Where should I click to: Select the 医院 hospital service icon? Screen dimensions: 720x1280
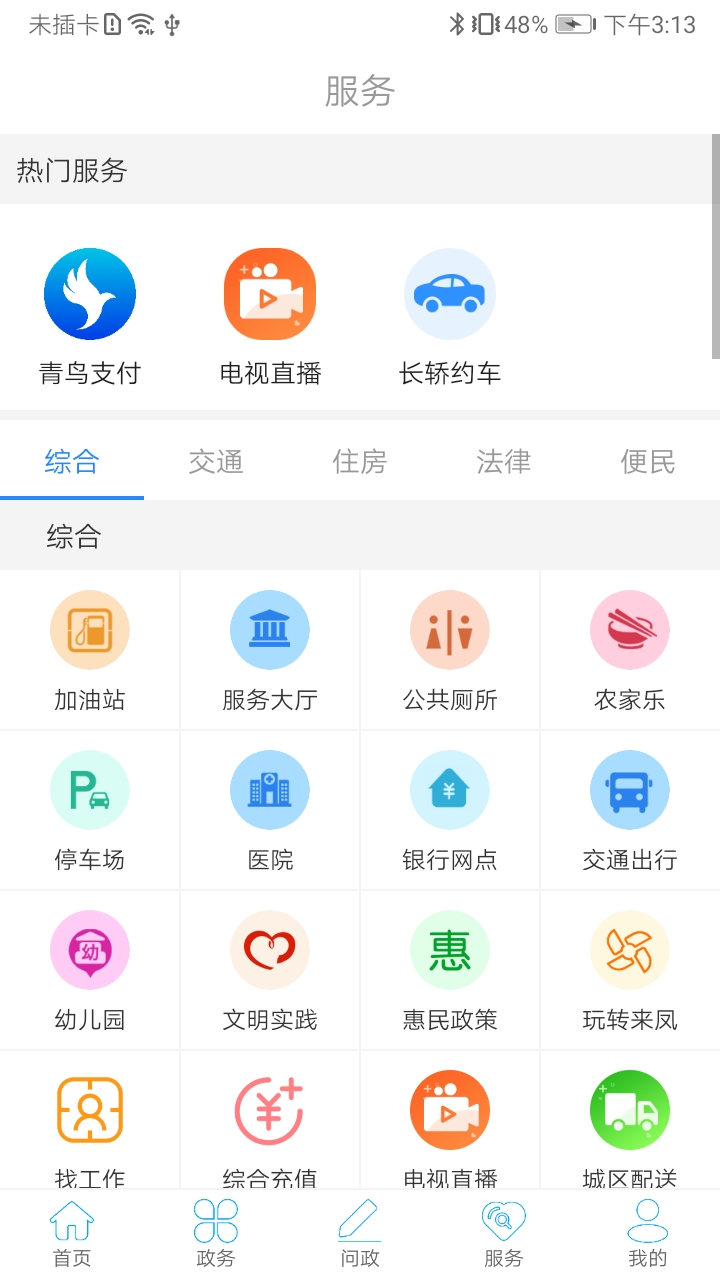(x=270, y=810)
